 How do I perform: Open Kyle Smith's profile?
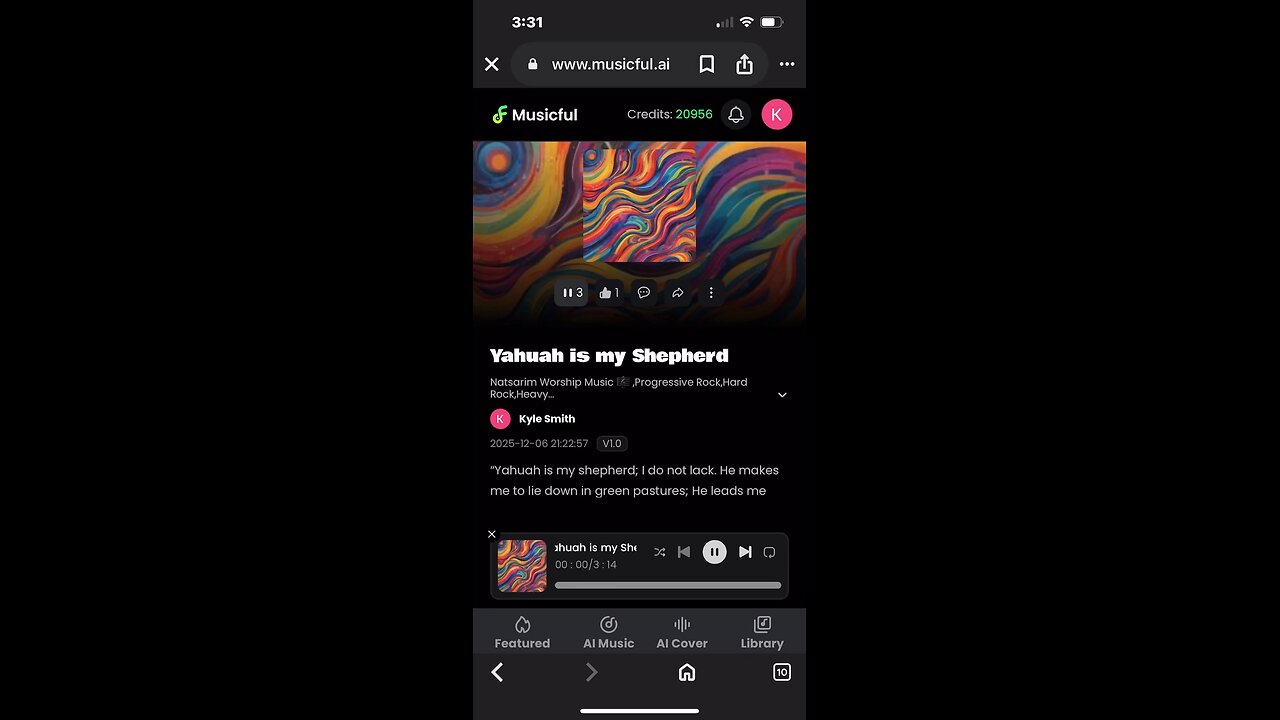[546, 419]
